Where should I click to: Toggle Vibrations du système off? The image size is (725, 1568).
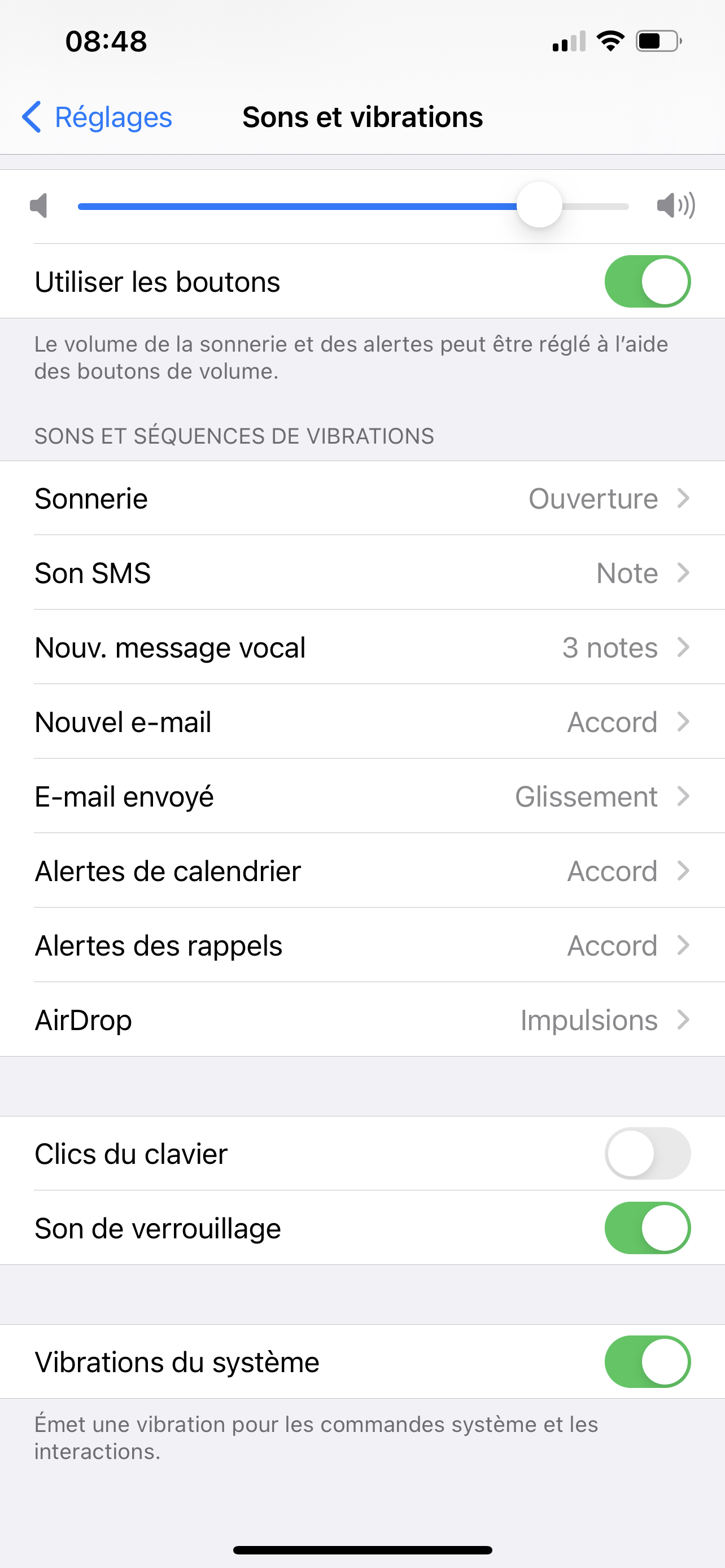(x=647, y=1361)
